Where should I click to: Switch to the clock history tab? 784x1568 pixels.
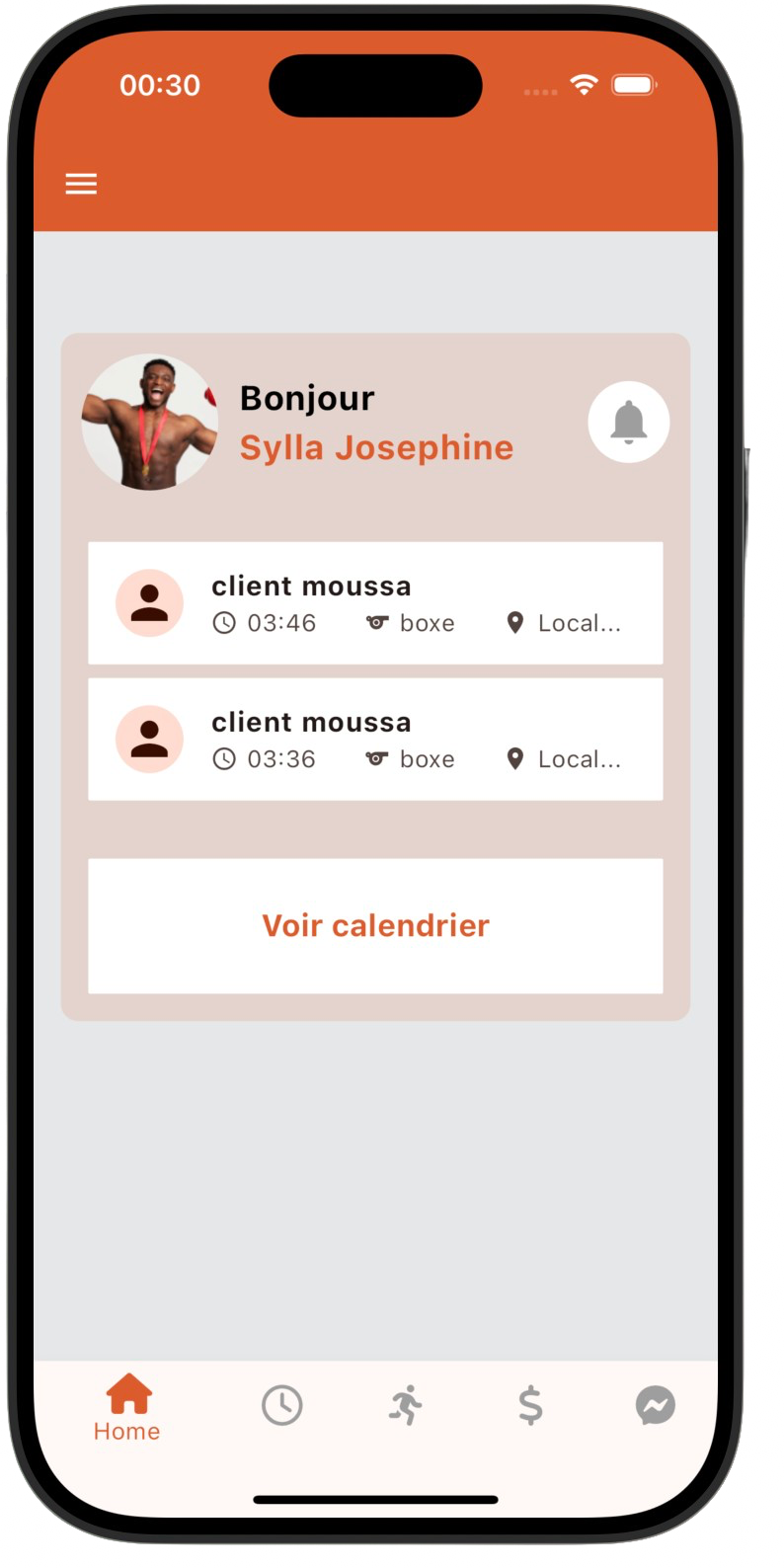[x=281, y=1405]
